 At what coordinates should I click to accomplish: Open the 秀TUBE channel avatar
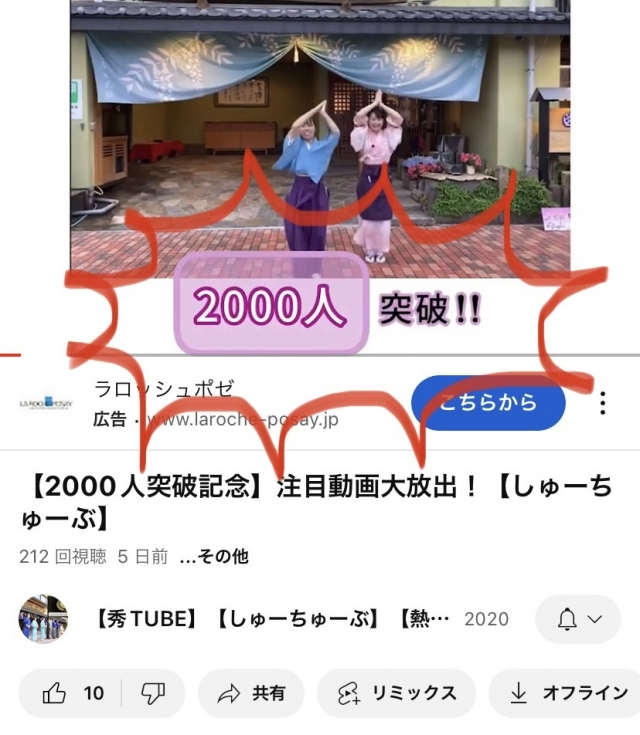[43, 619]
